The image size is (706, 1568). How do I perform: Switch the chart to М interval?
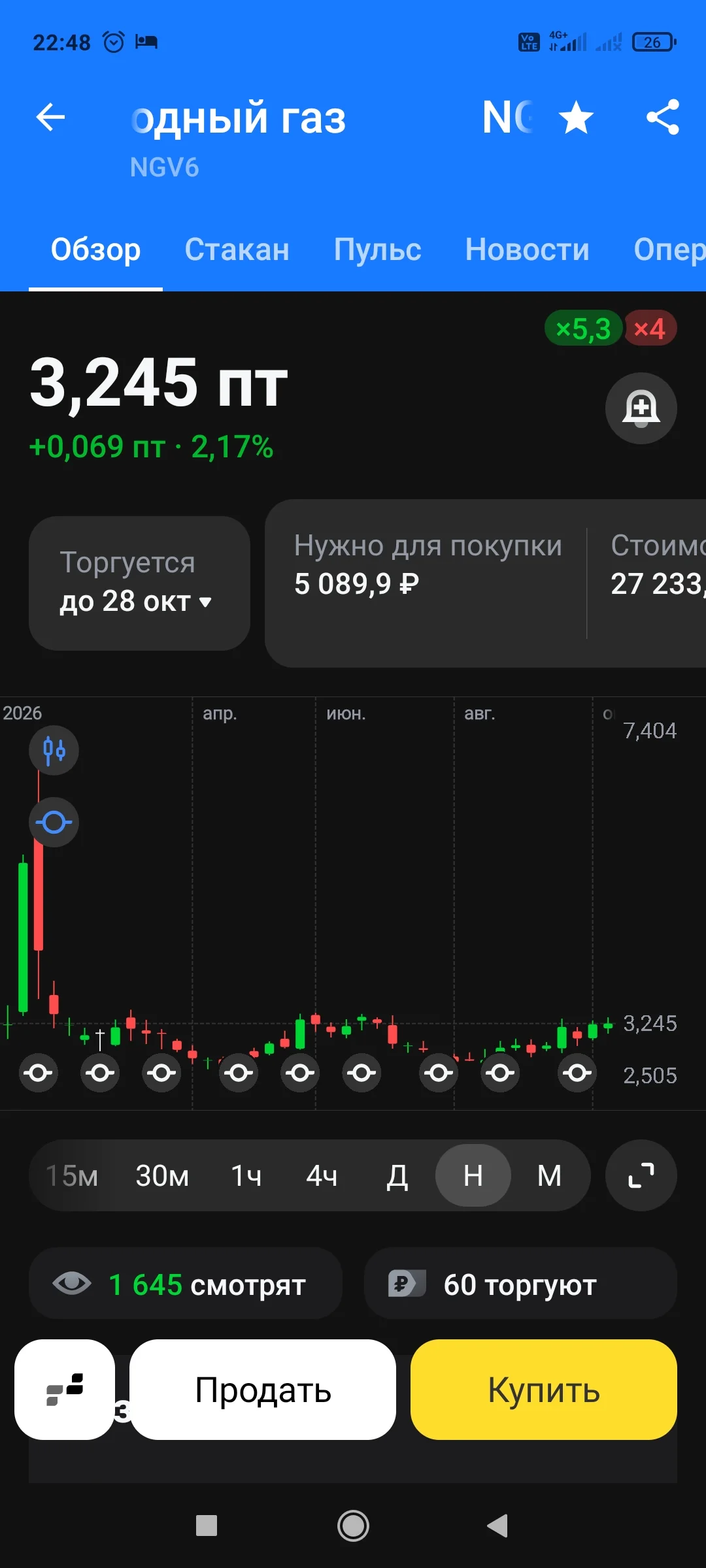[549, 1176]
